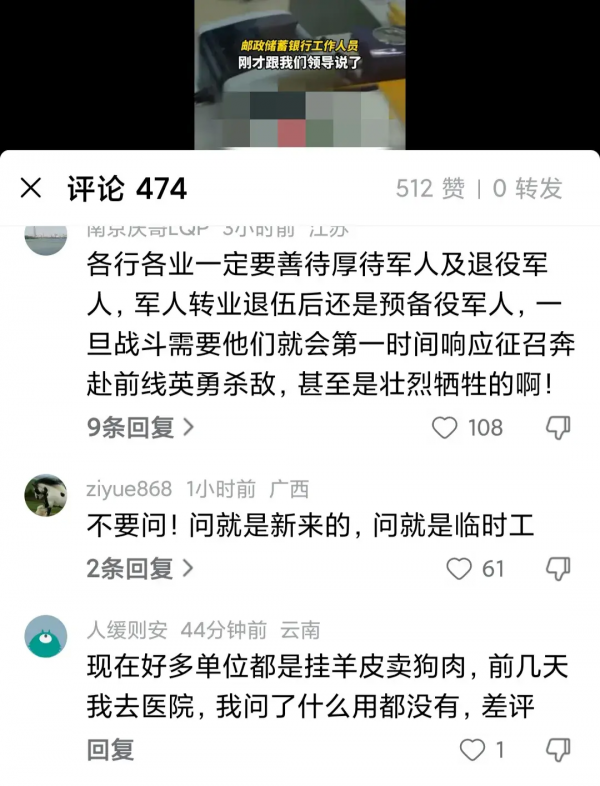Like the comment with 108 likes

click(x=445, y=428)
